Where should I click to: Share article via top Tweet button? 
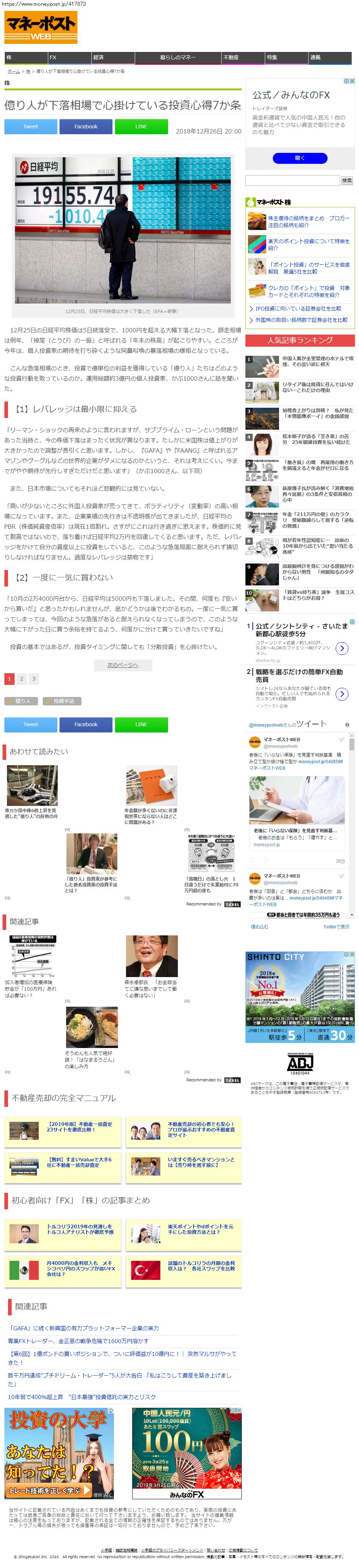pos(30,127)
